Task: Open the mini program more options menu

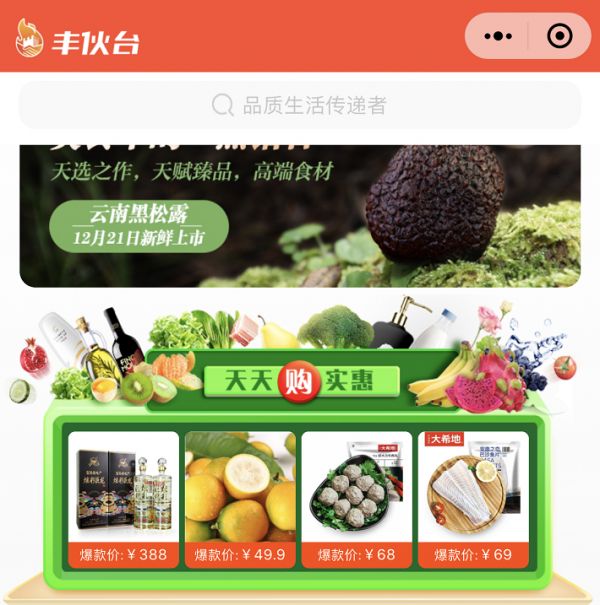Action: pos(497,36)
